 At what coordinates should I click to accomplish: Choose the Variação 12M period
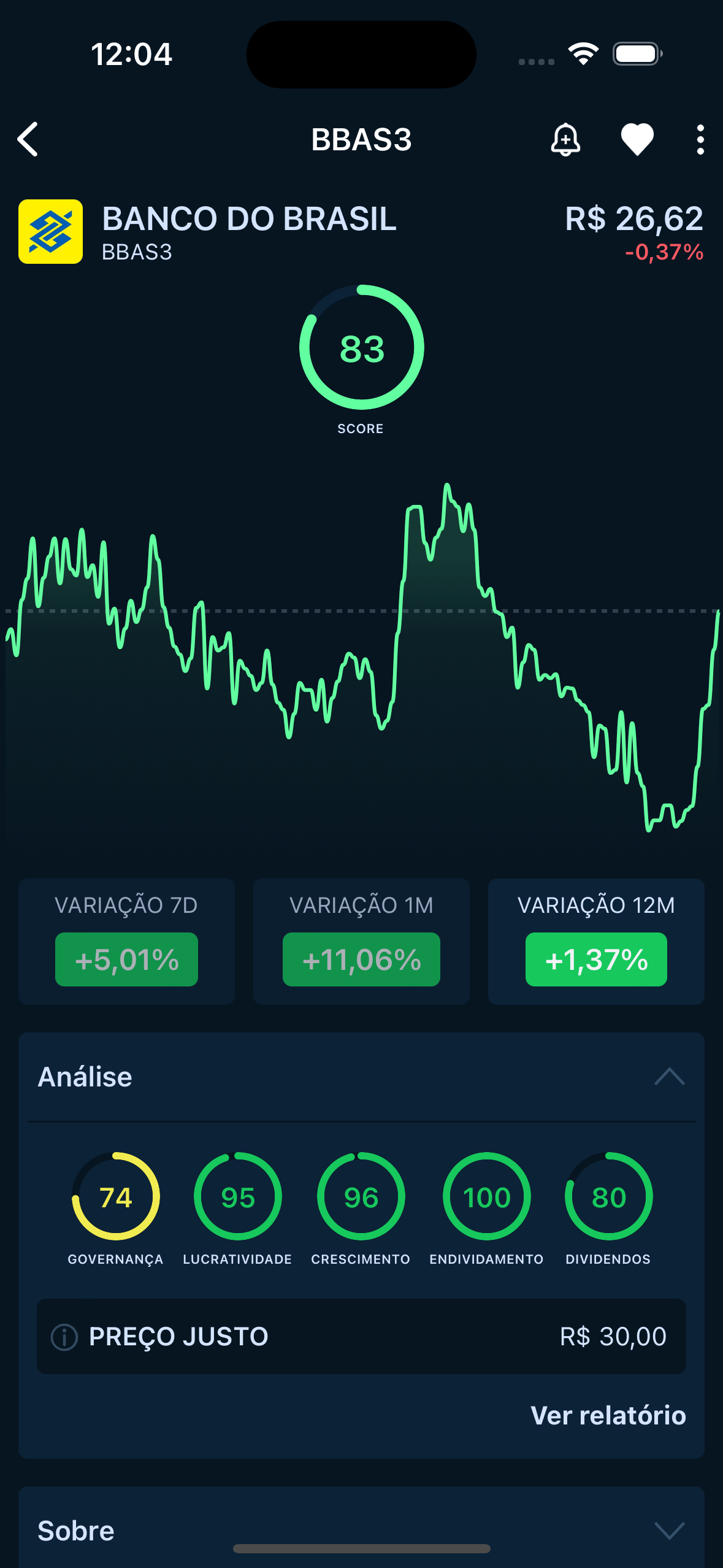point(595,941)
